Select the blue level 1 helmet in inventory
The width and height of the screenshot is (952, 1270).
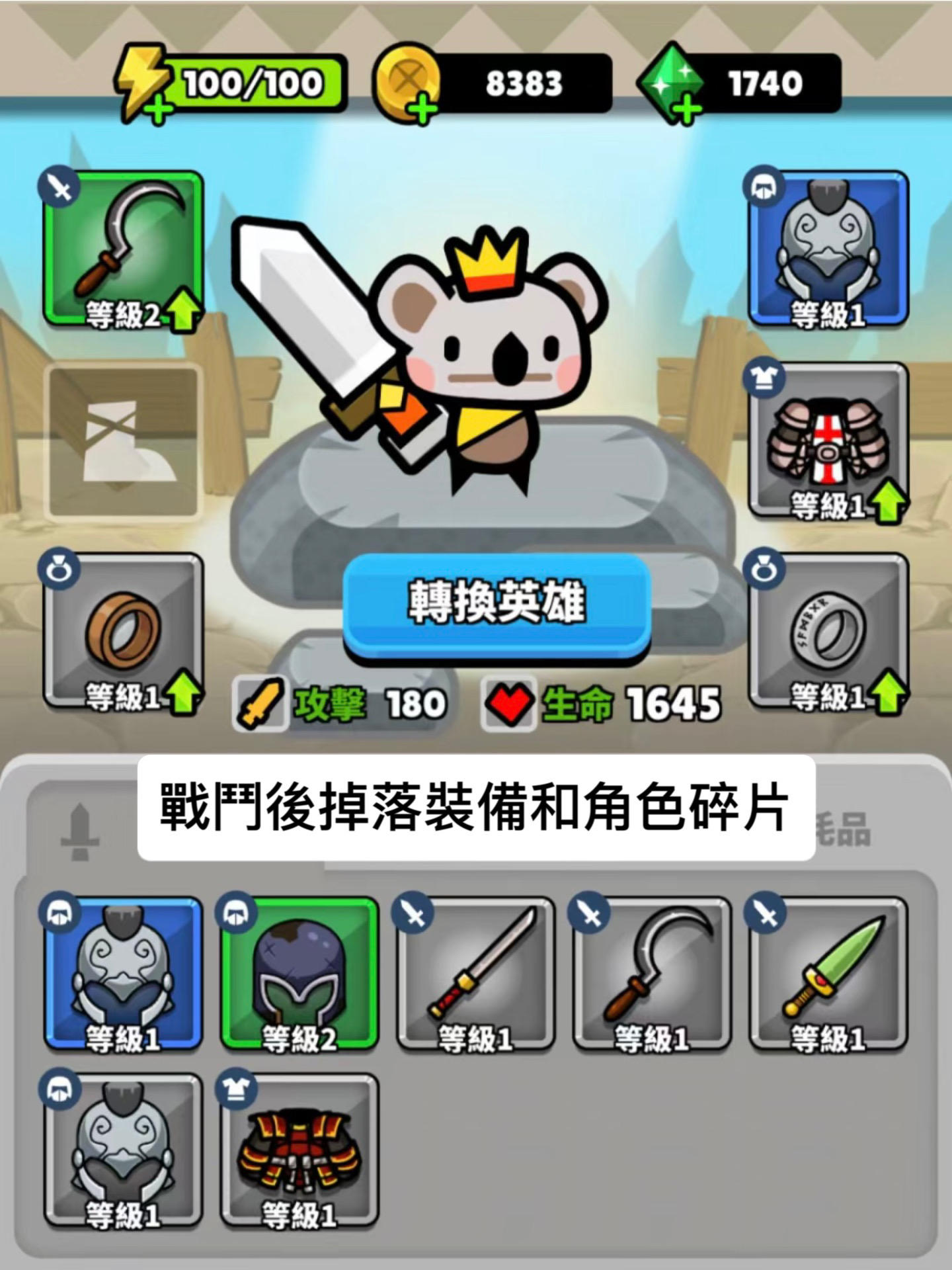coord(124,973)
